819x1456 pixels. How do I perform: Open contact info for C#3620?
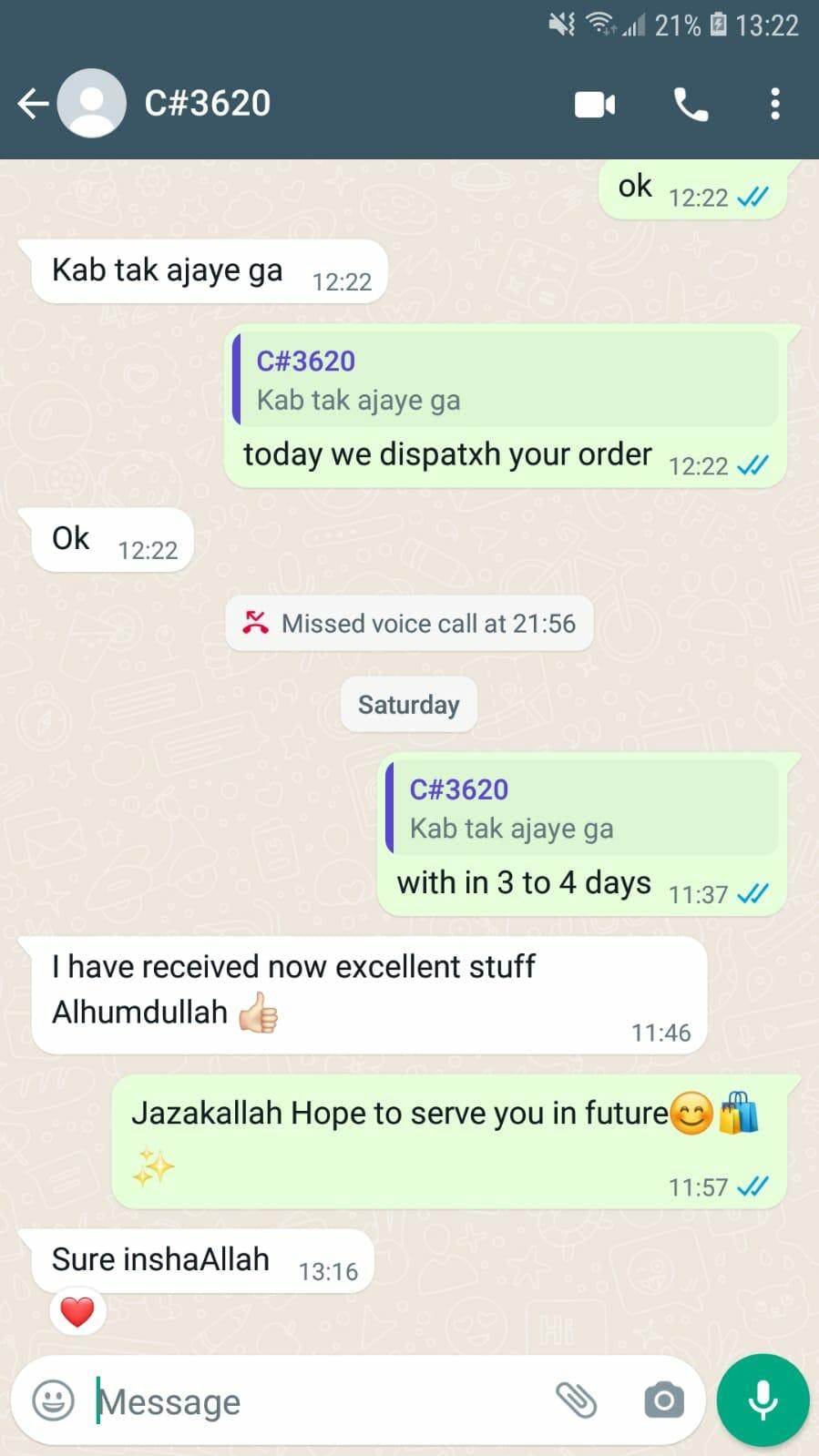[x=208, y=104]
